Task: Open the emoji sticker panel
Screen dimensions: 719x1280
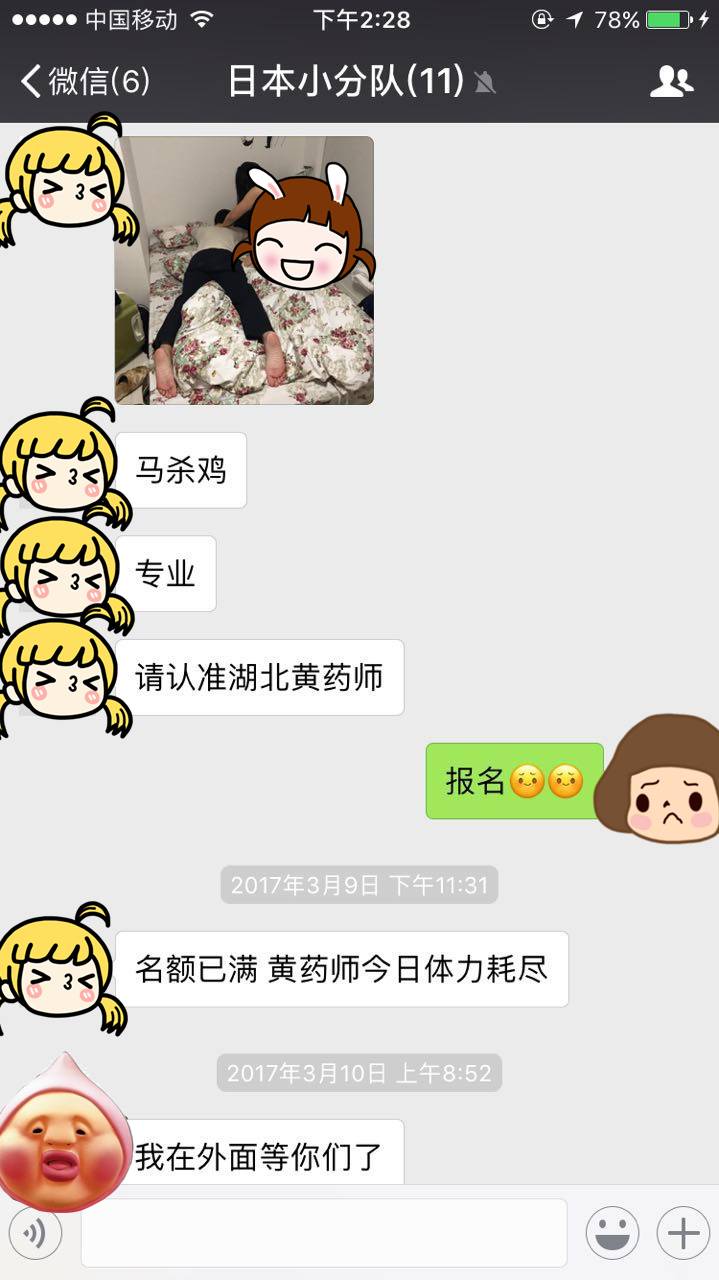Action: [612, 1234]
